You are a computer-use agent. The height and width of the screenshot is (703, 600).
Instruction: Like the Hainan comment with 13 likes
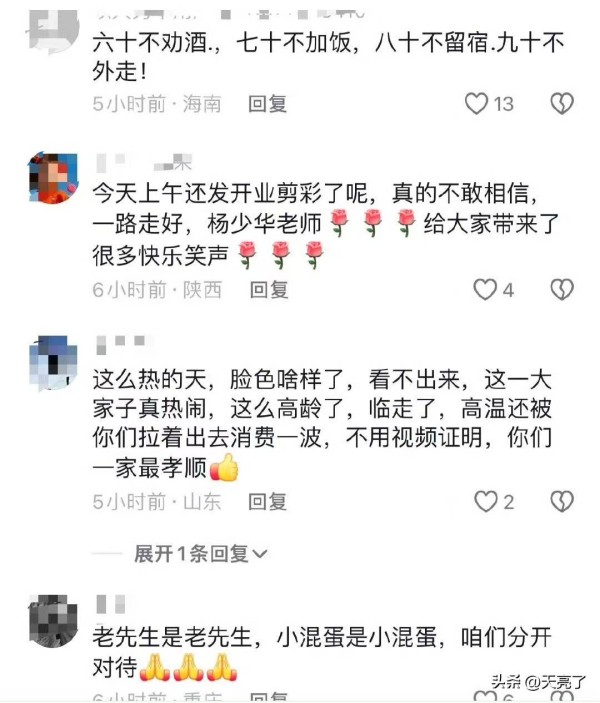pyautogui.click(x=478, y=103)
